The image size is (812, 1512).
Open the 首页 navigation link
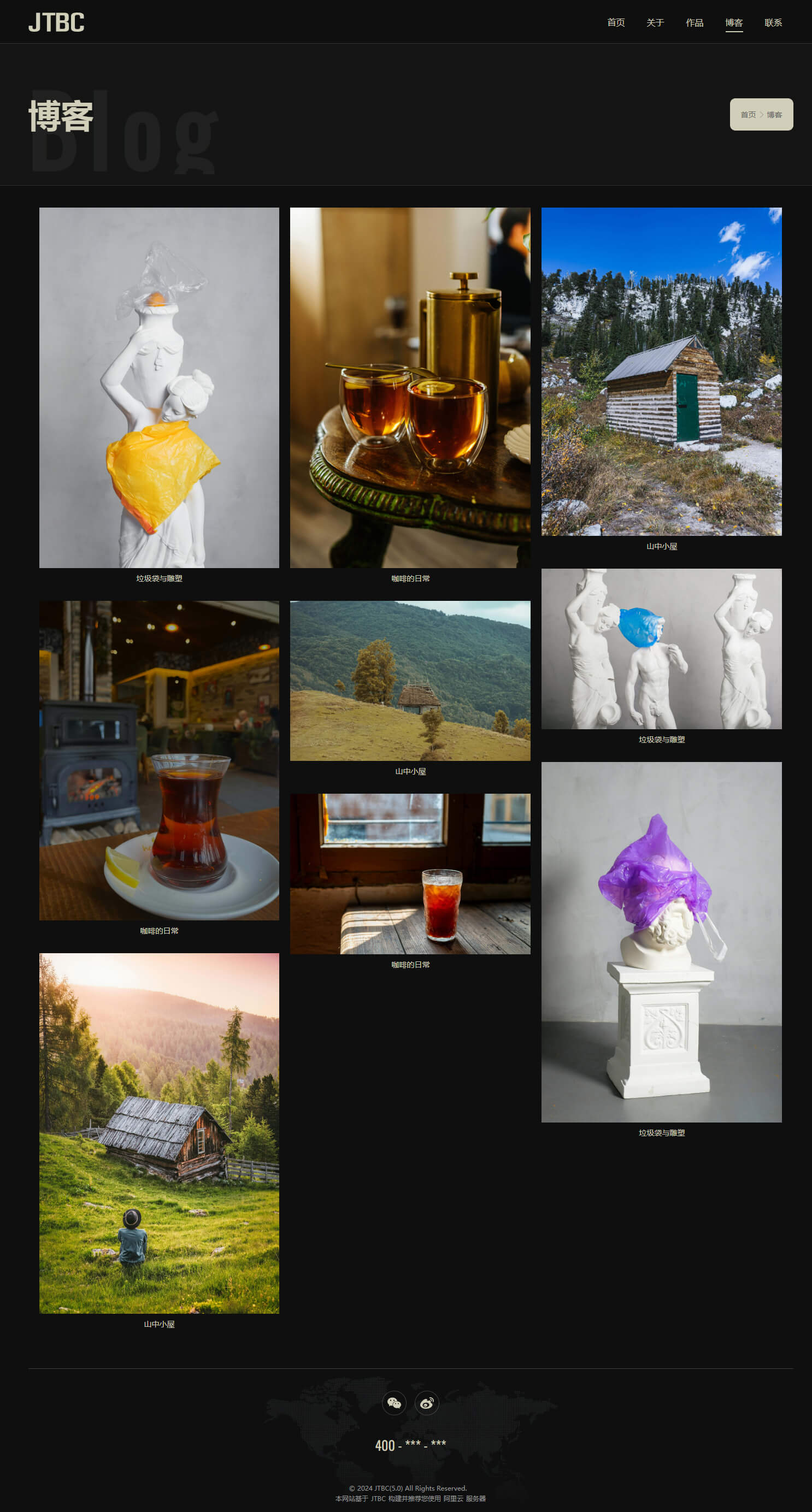click(615, 22)
